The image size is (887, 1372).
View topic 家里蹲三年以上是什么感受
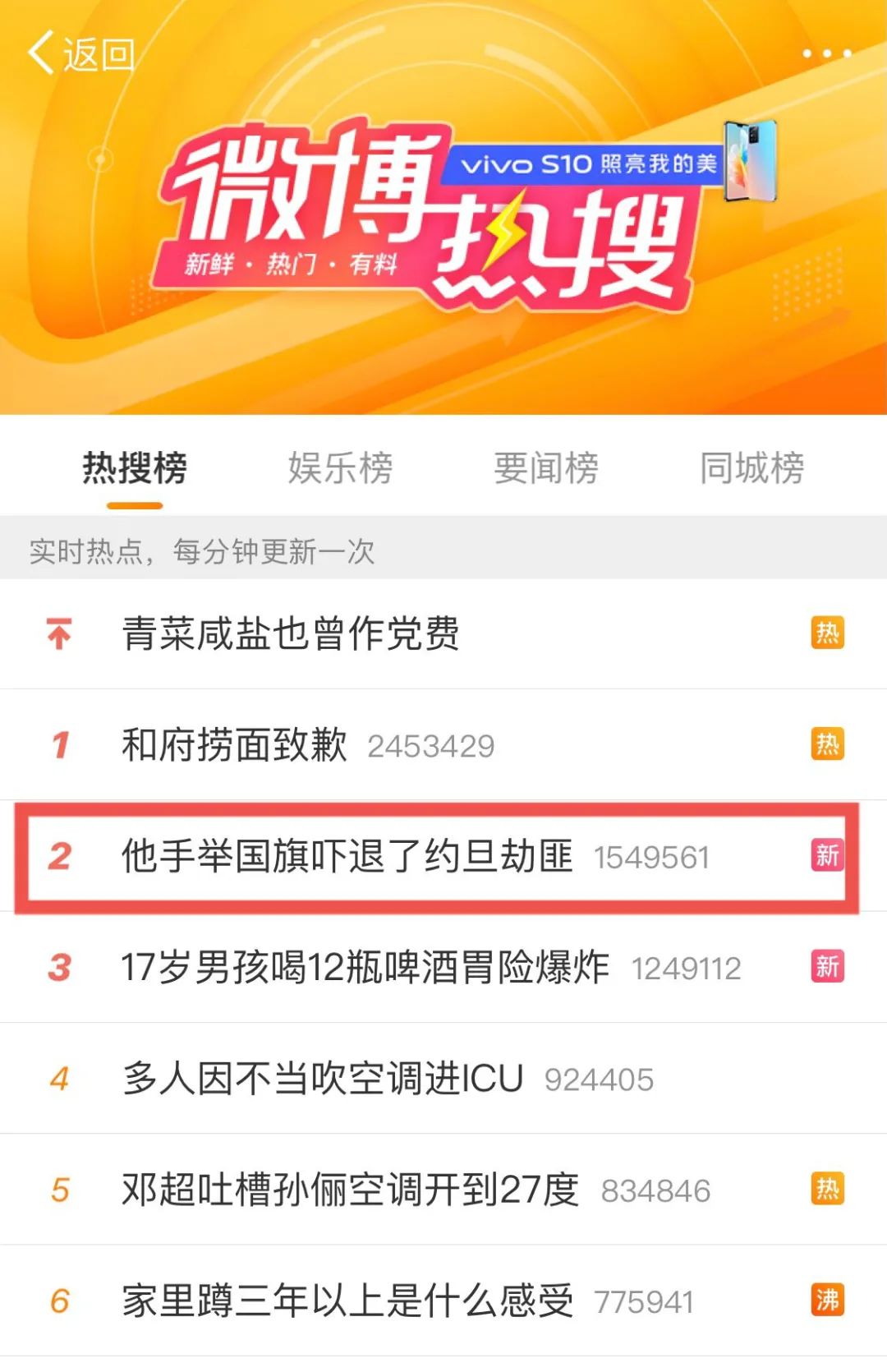pos(347,1301)
